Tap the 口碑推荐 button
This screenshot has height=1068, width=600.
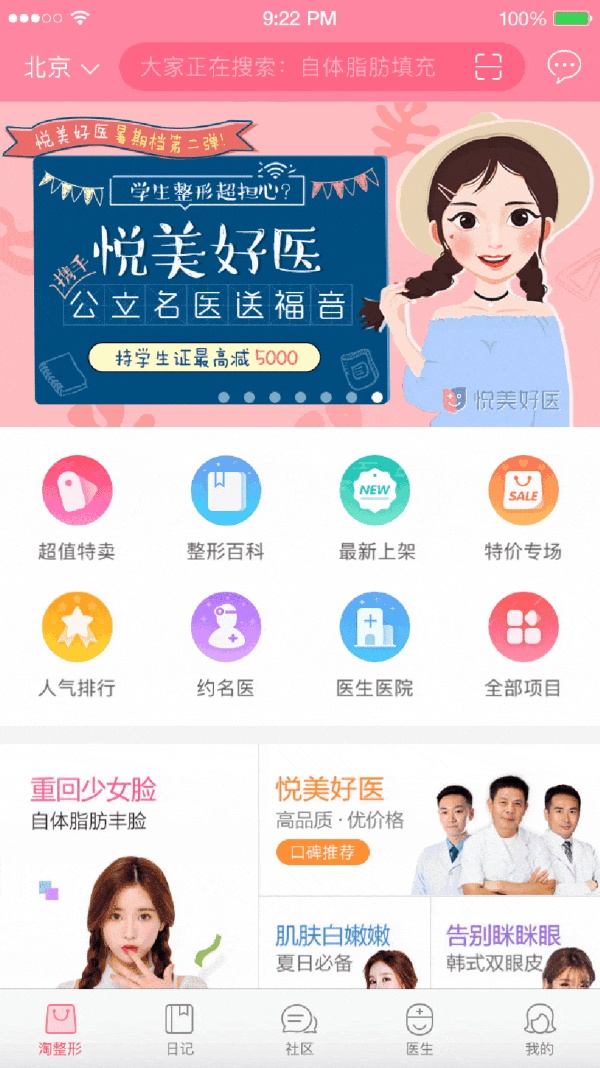[x=323, y=853]
